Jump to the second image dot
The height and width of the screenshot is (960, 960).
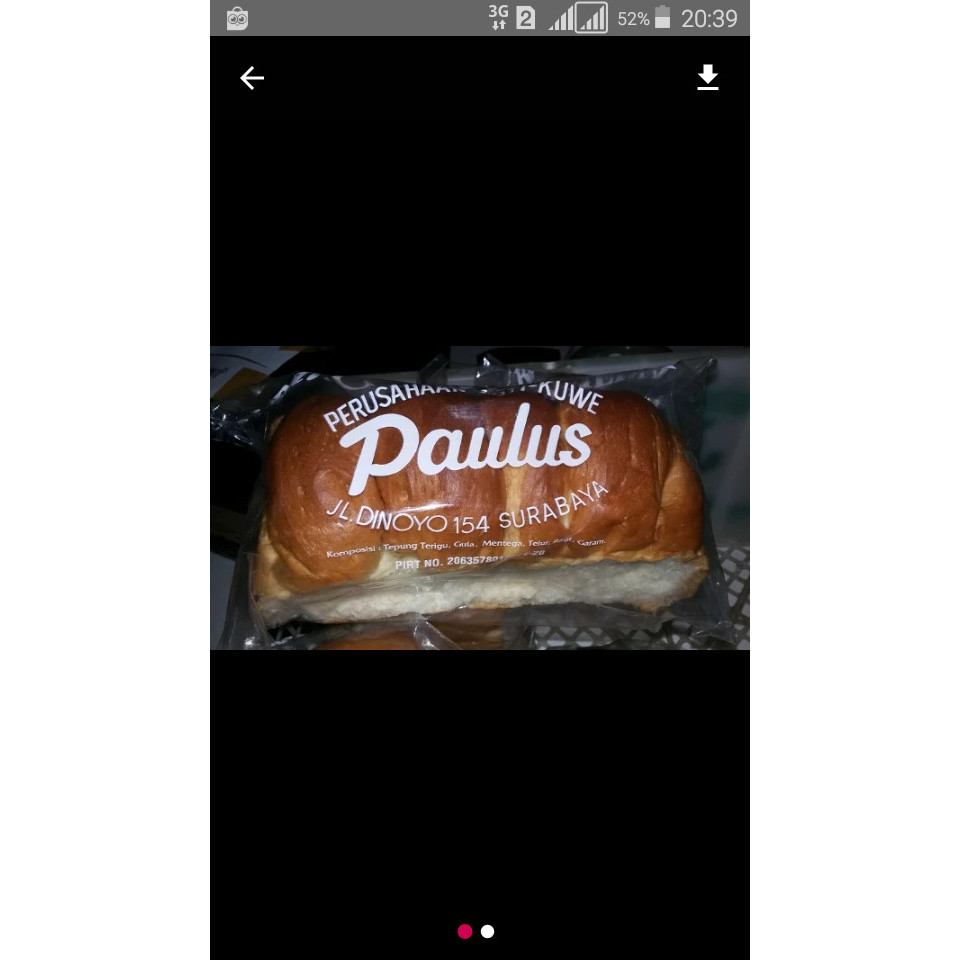coord(487,931)
